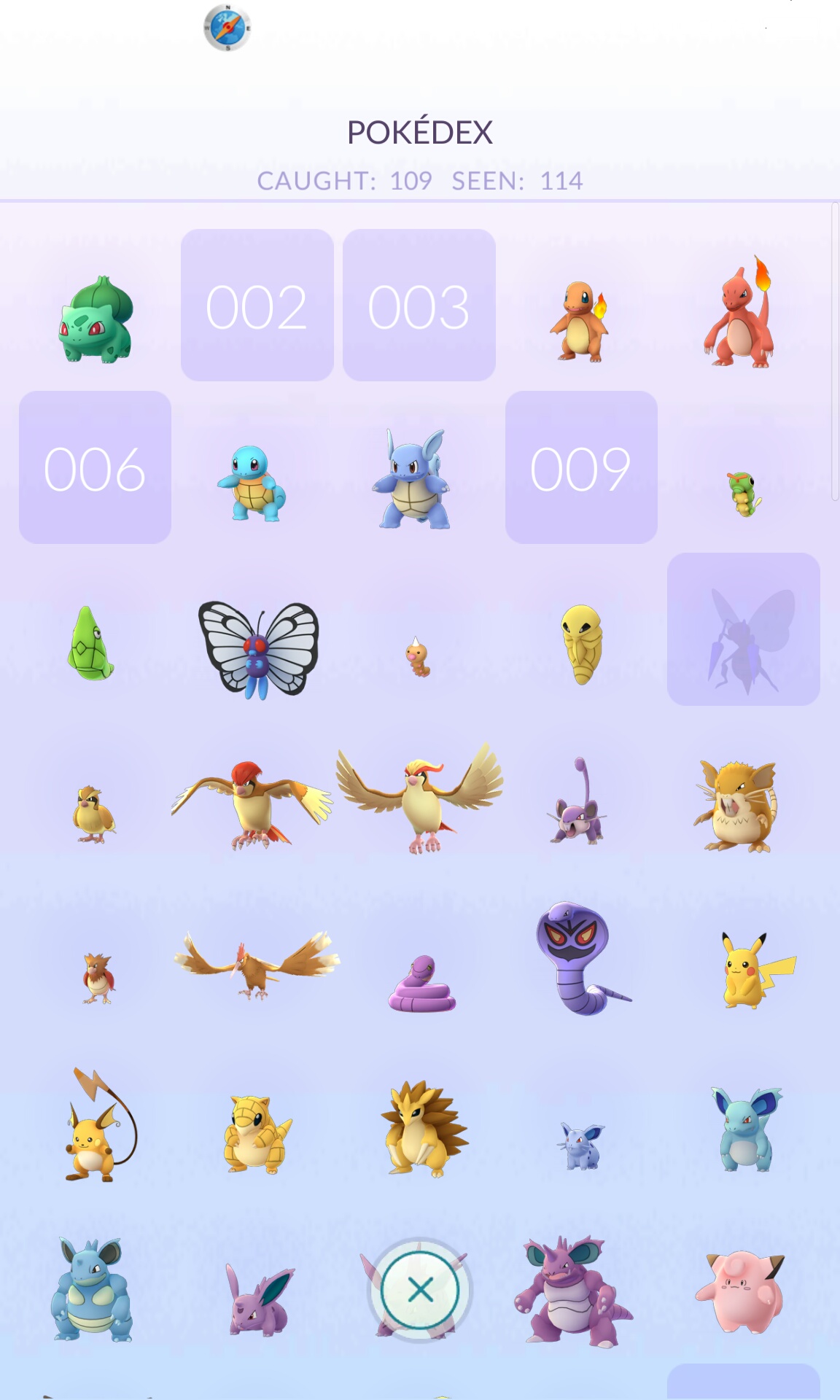Close the Pokédex with the X button
The image size is (840, 1400).
pyautogui.click(x=420, y=1290)
